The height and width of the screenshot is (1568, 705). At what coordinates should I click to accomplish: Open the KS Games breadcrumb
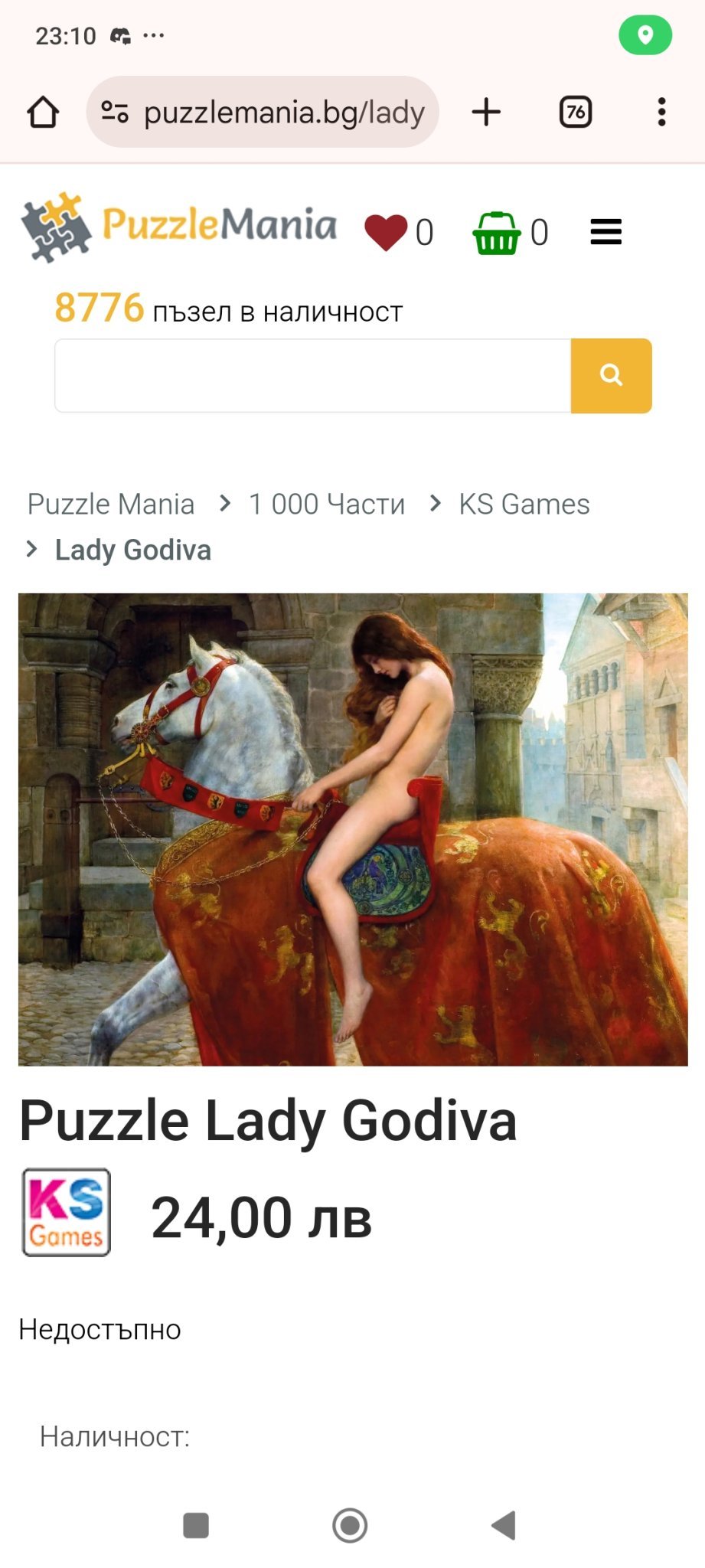[x=524, y=505]
